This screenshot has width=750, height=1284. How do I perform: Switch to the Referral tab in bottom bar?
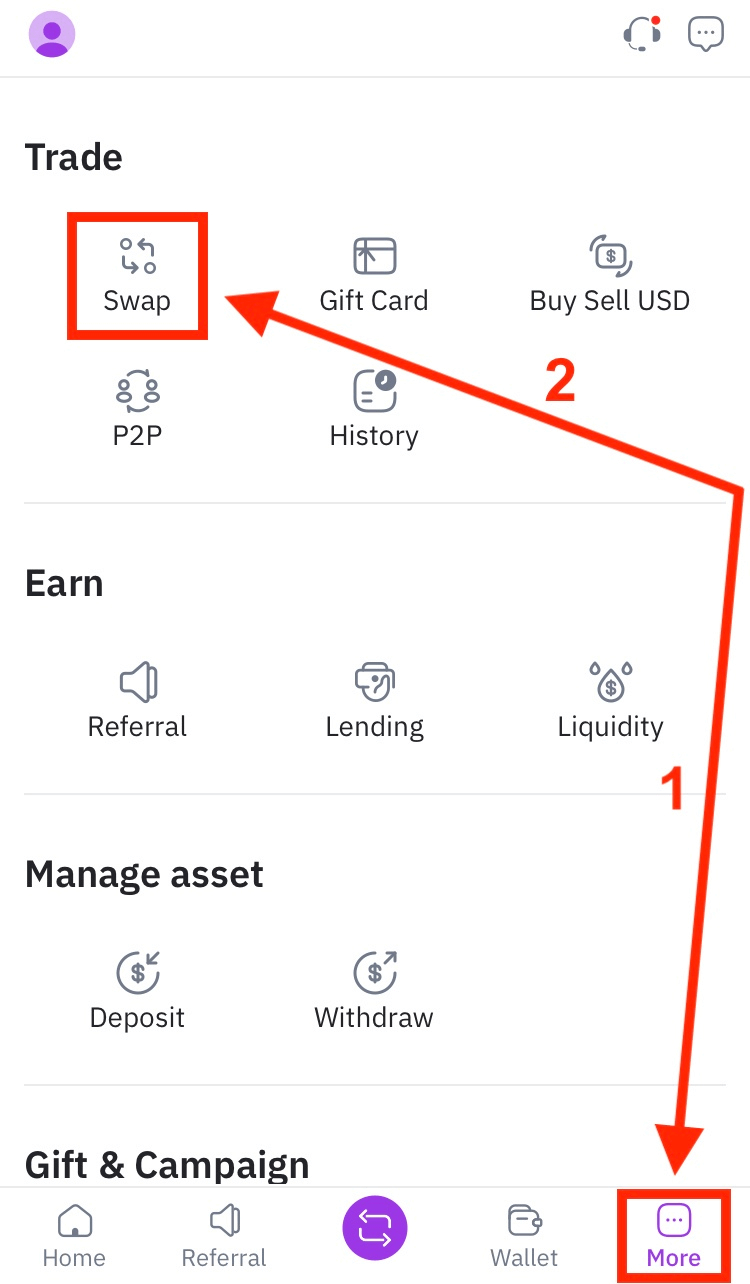224,1236
